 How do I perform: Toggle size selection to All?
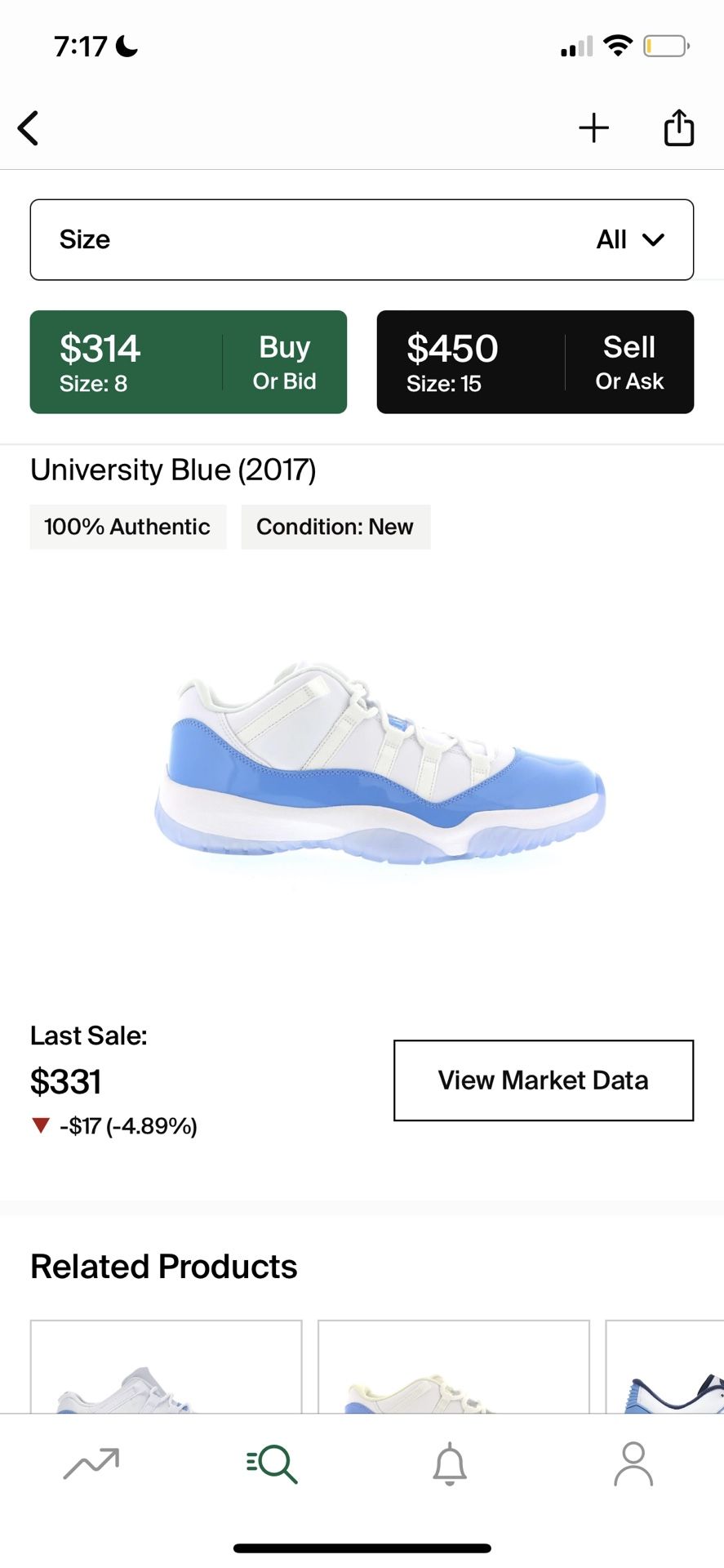point(612,239)
